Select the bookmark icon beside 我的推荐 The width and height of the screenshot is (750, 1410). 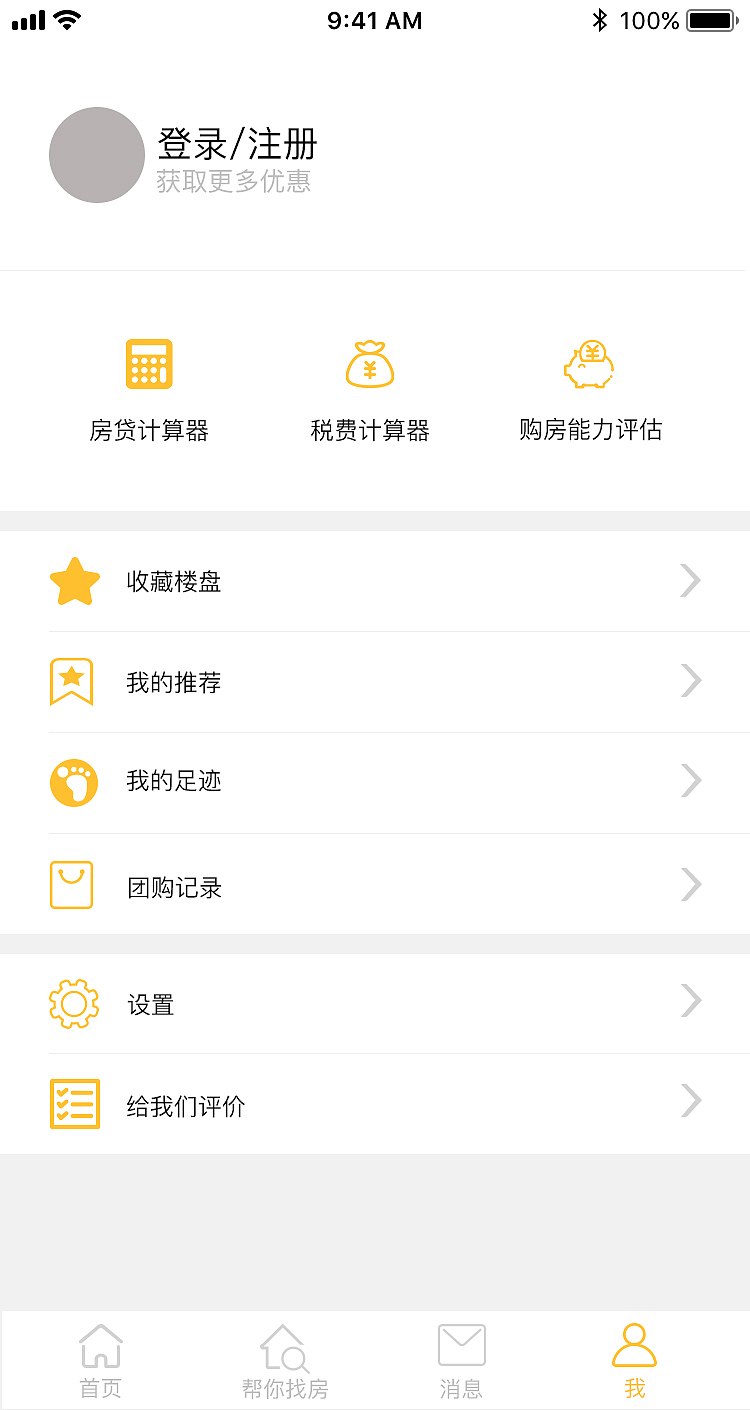click(x=73, y=681)
